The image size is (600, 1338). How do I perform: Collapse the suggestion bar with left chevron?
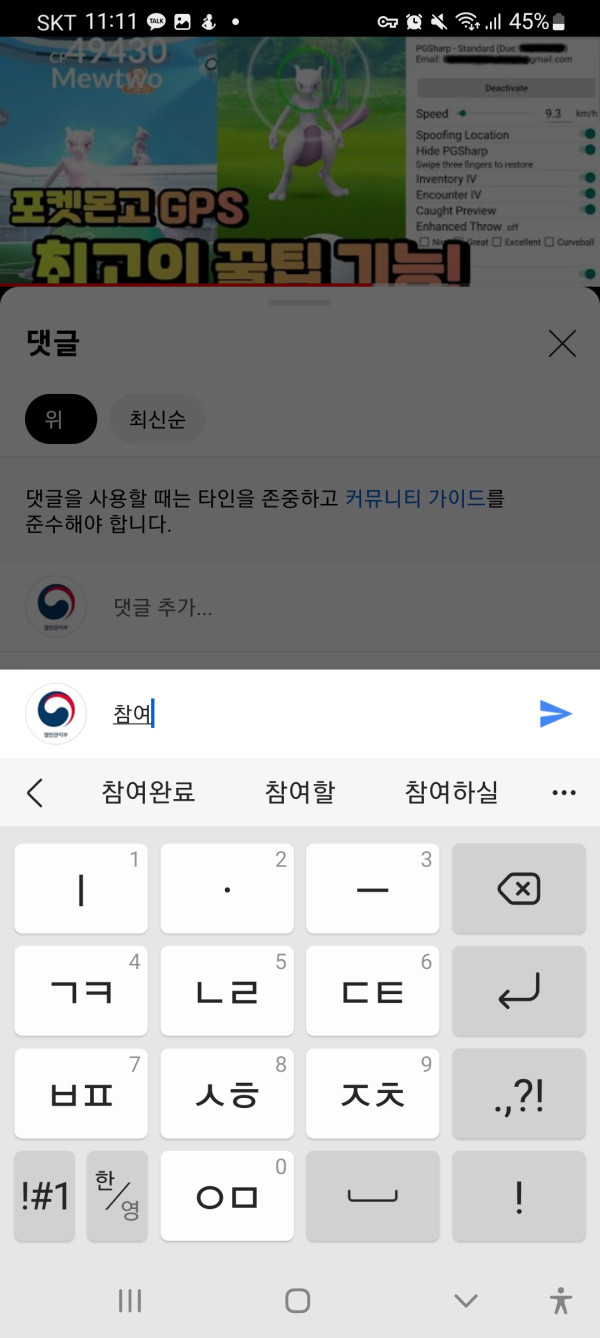point(35,793)
